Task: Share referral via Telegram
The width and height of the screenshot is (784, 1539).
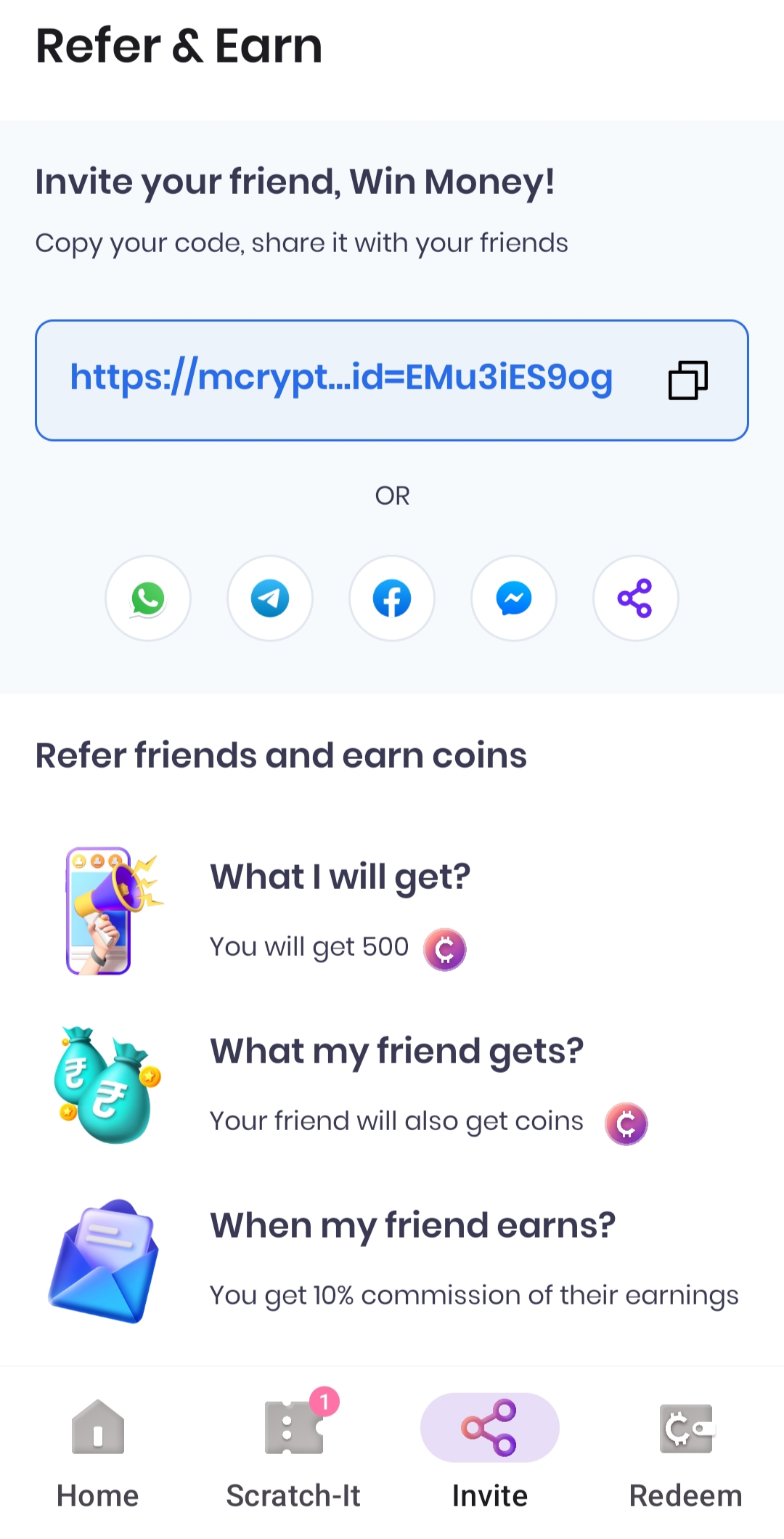Action: [x=270, y=598]
